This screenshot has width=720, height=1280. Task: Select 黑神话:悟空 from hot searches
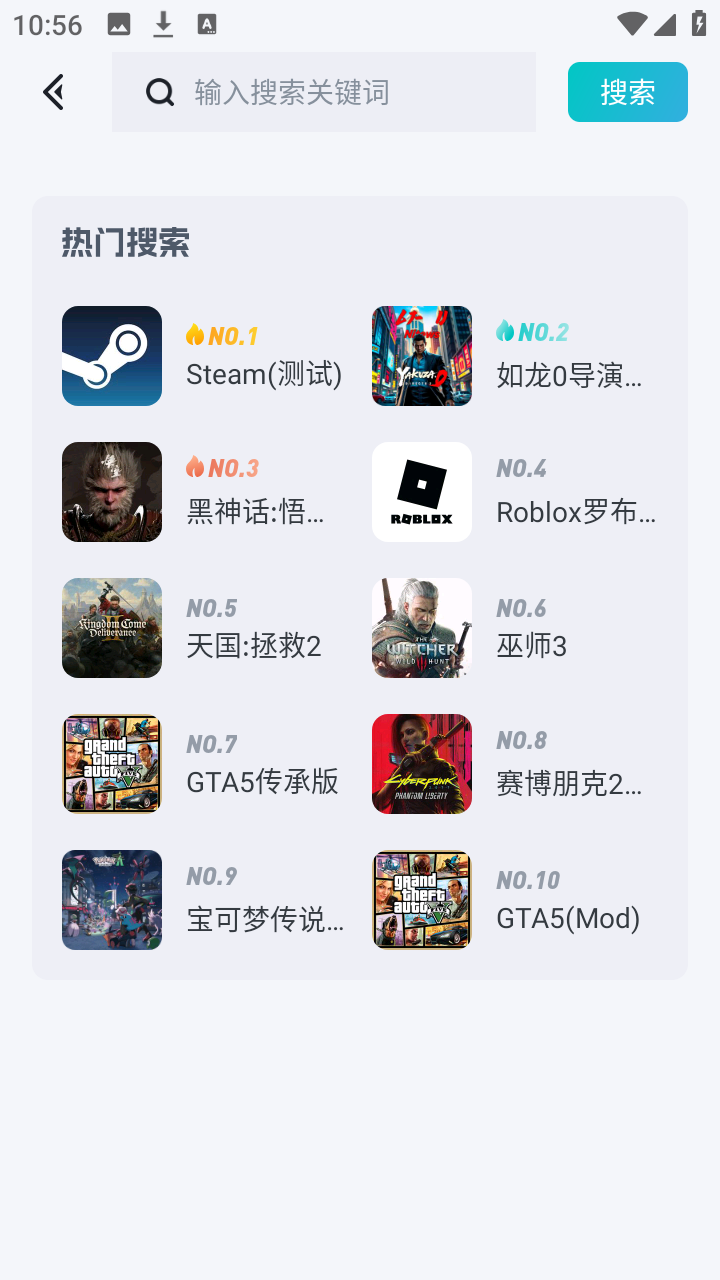[x=205, y=492]
